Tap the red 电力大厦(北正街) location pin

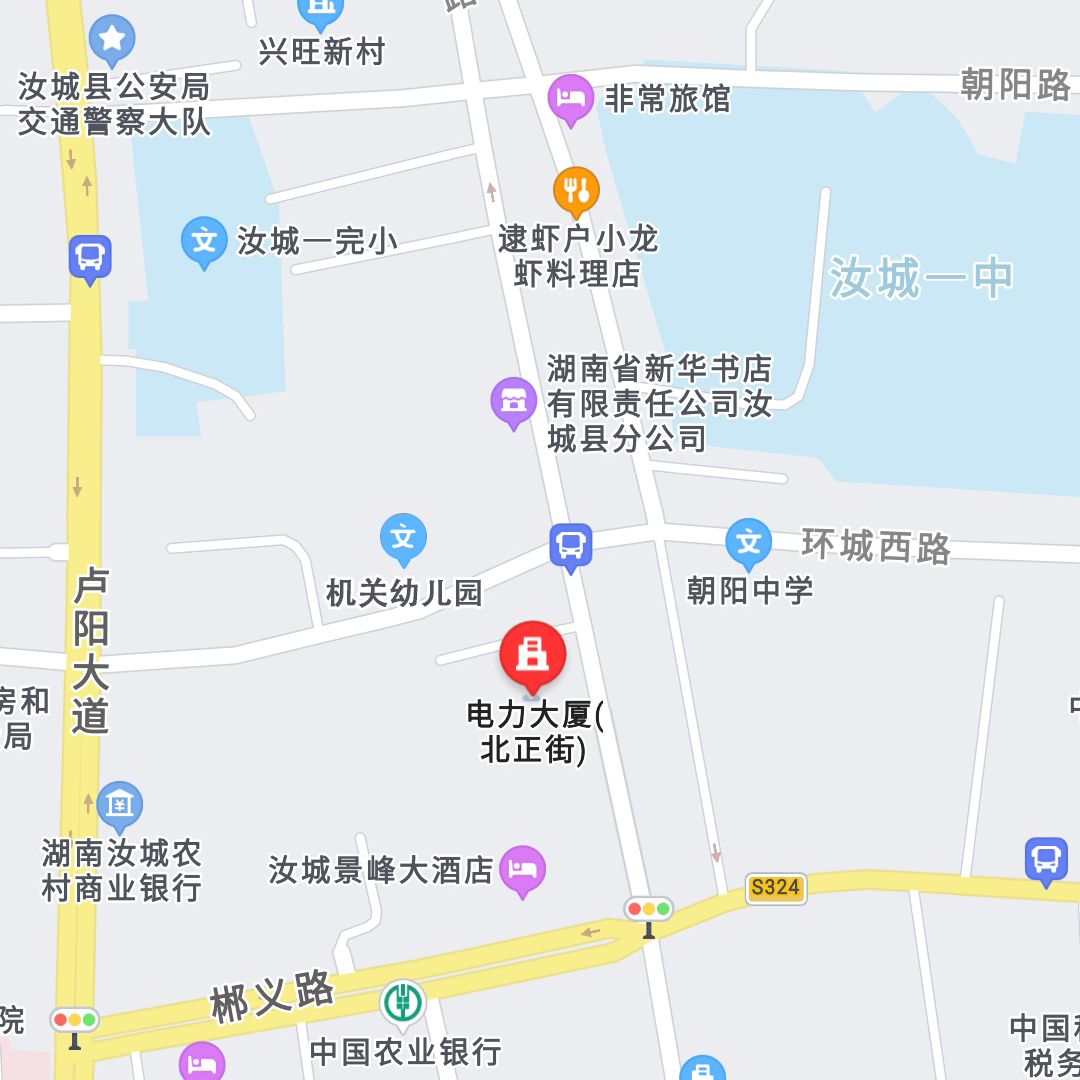click(x=533, y=656)
